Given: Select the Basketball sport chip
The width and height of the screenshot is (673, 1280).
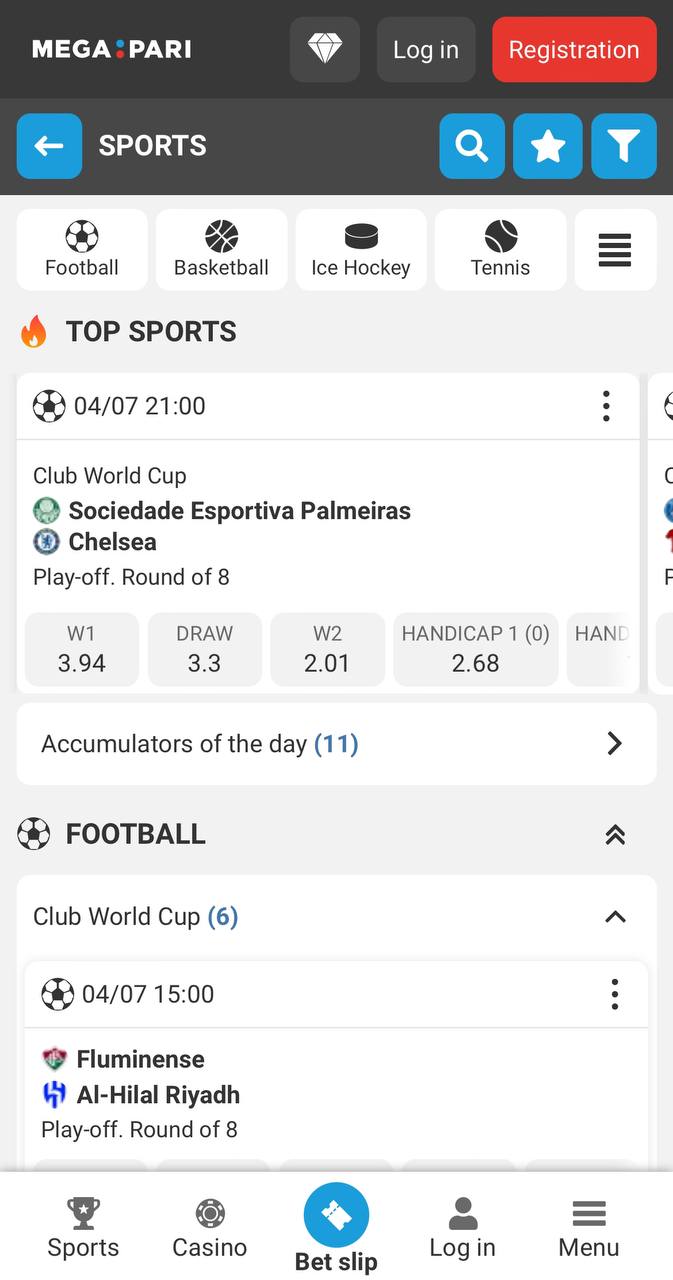Looking at the screenshot, I should [x=221, y=250].
